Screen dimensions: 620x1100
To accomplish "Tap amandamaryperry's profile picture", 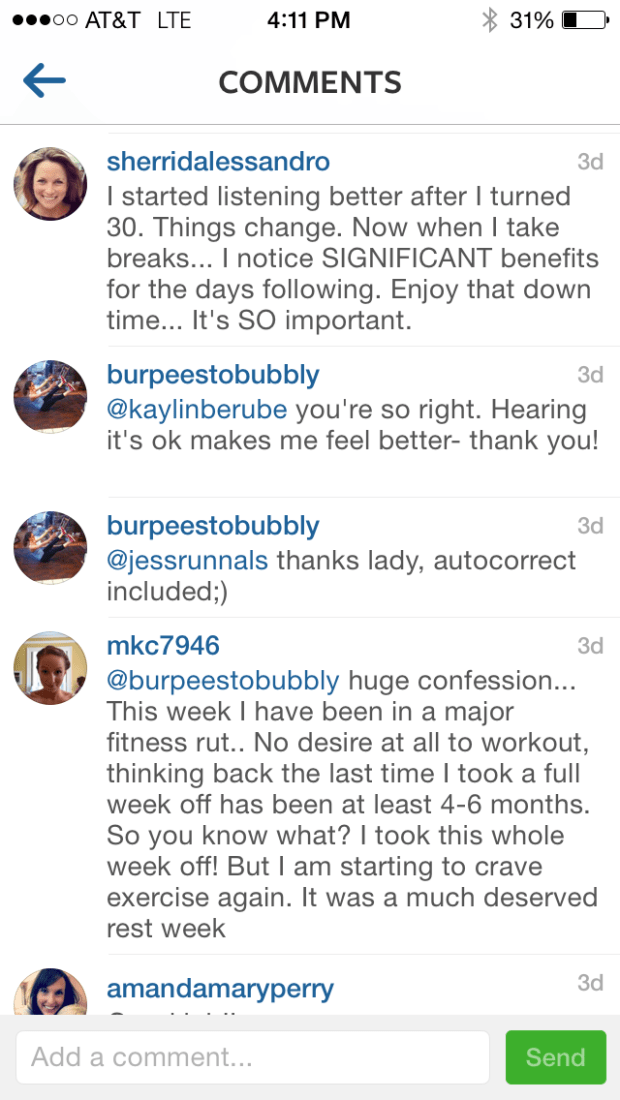I will pyautogui.click(x=50, y=995).
